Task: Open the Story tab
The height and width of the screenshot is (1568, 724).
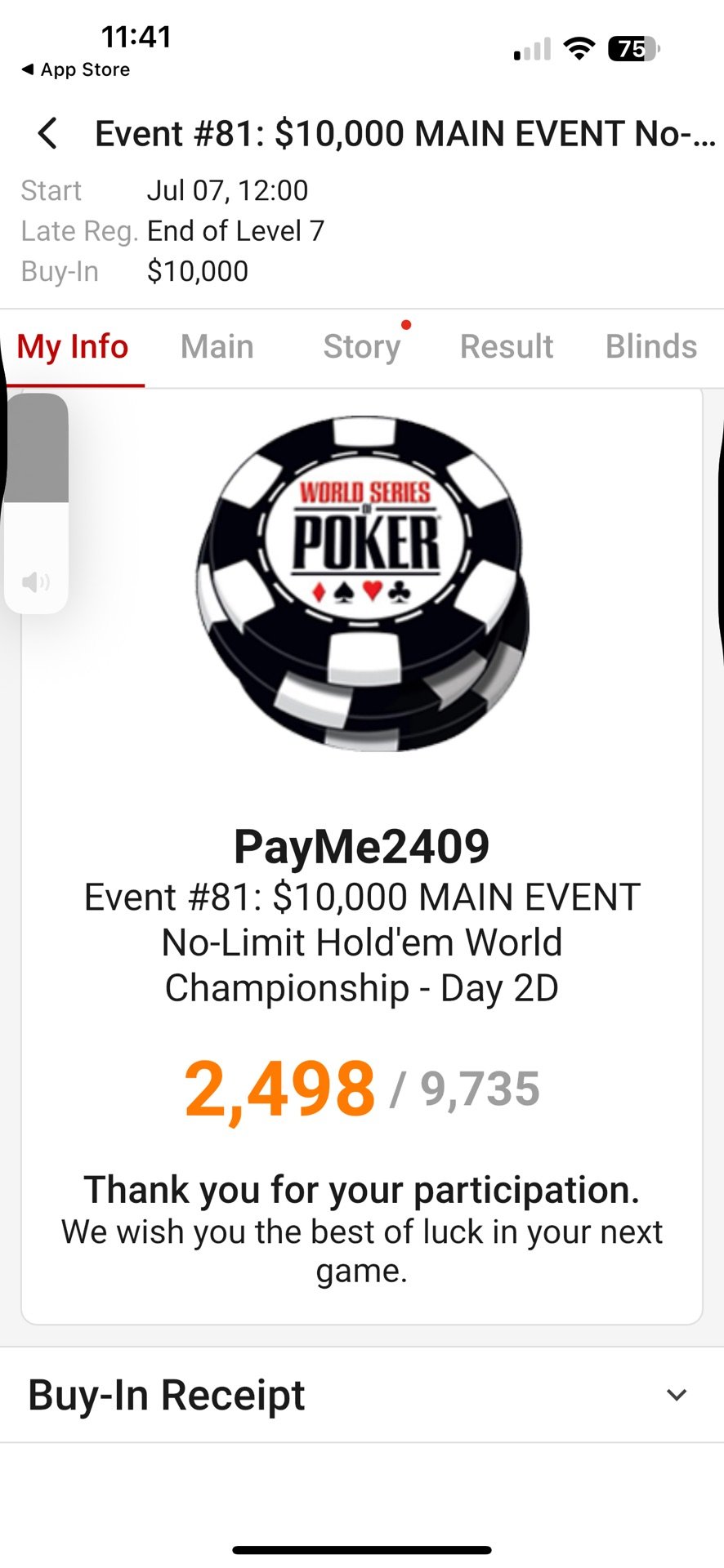Action: tap(361, 346)
